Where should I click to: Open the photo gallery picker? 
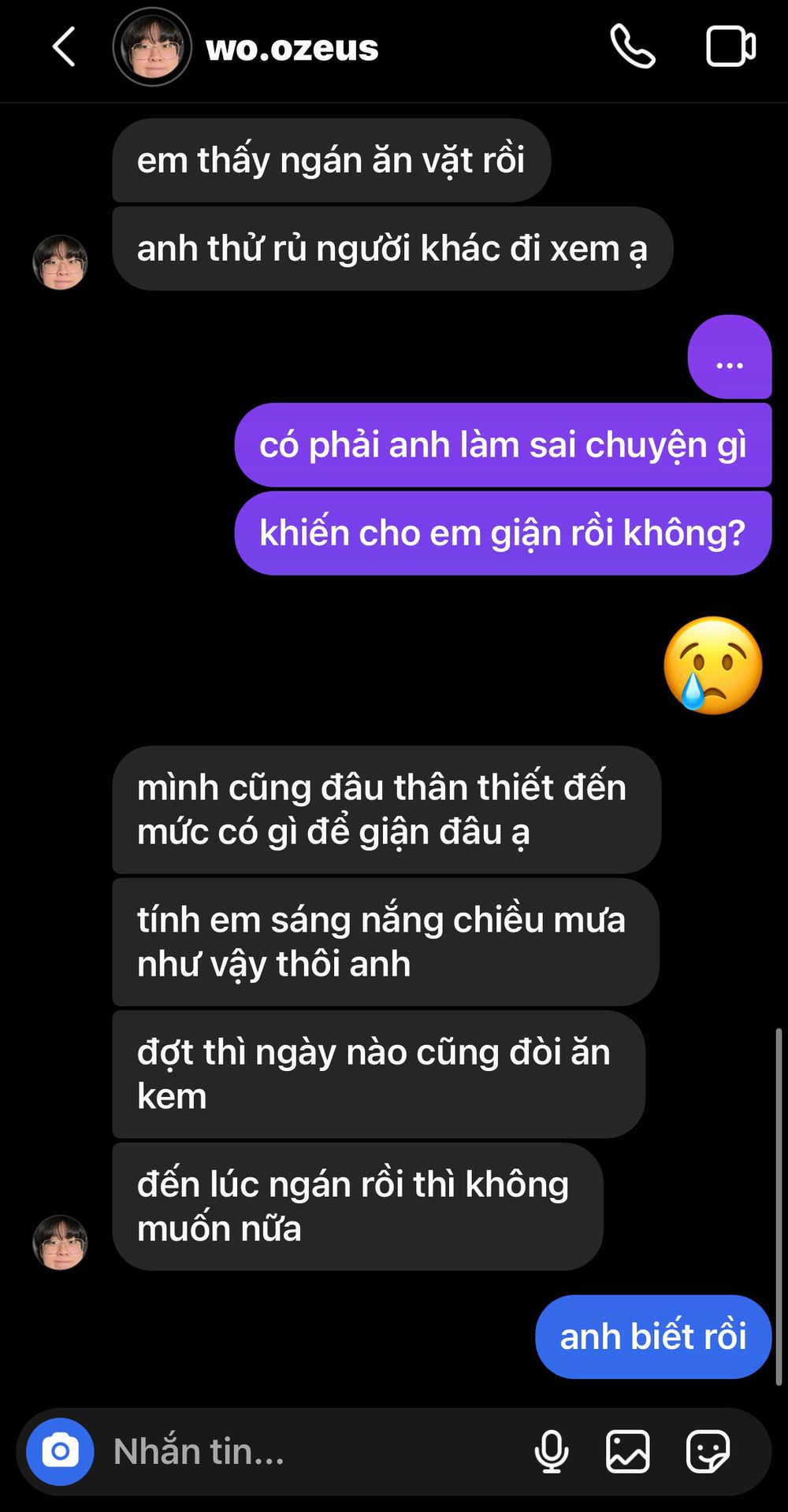(628, 1451)
